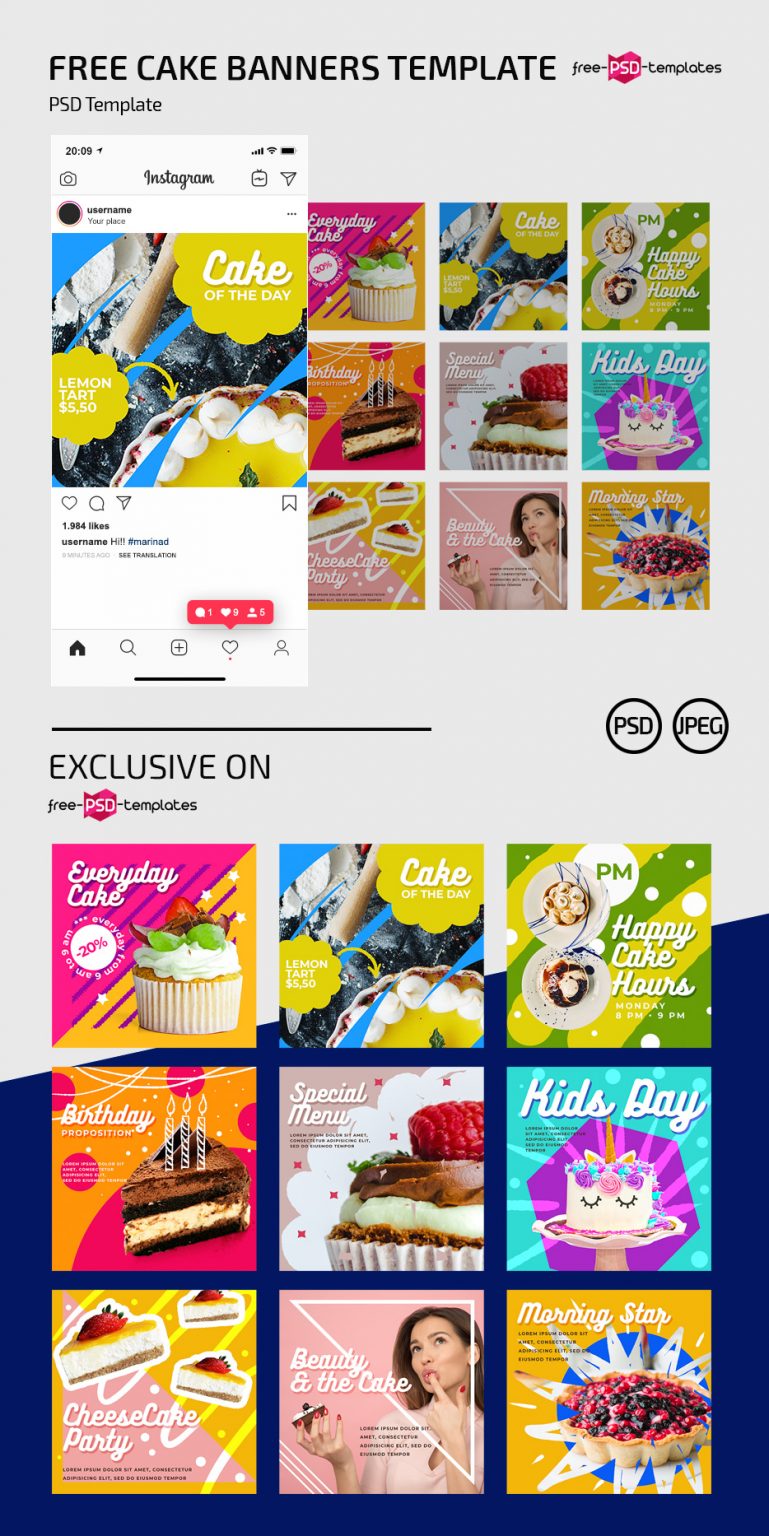
Task: Click the 1.984 likes count
Action: click(85, 525)
